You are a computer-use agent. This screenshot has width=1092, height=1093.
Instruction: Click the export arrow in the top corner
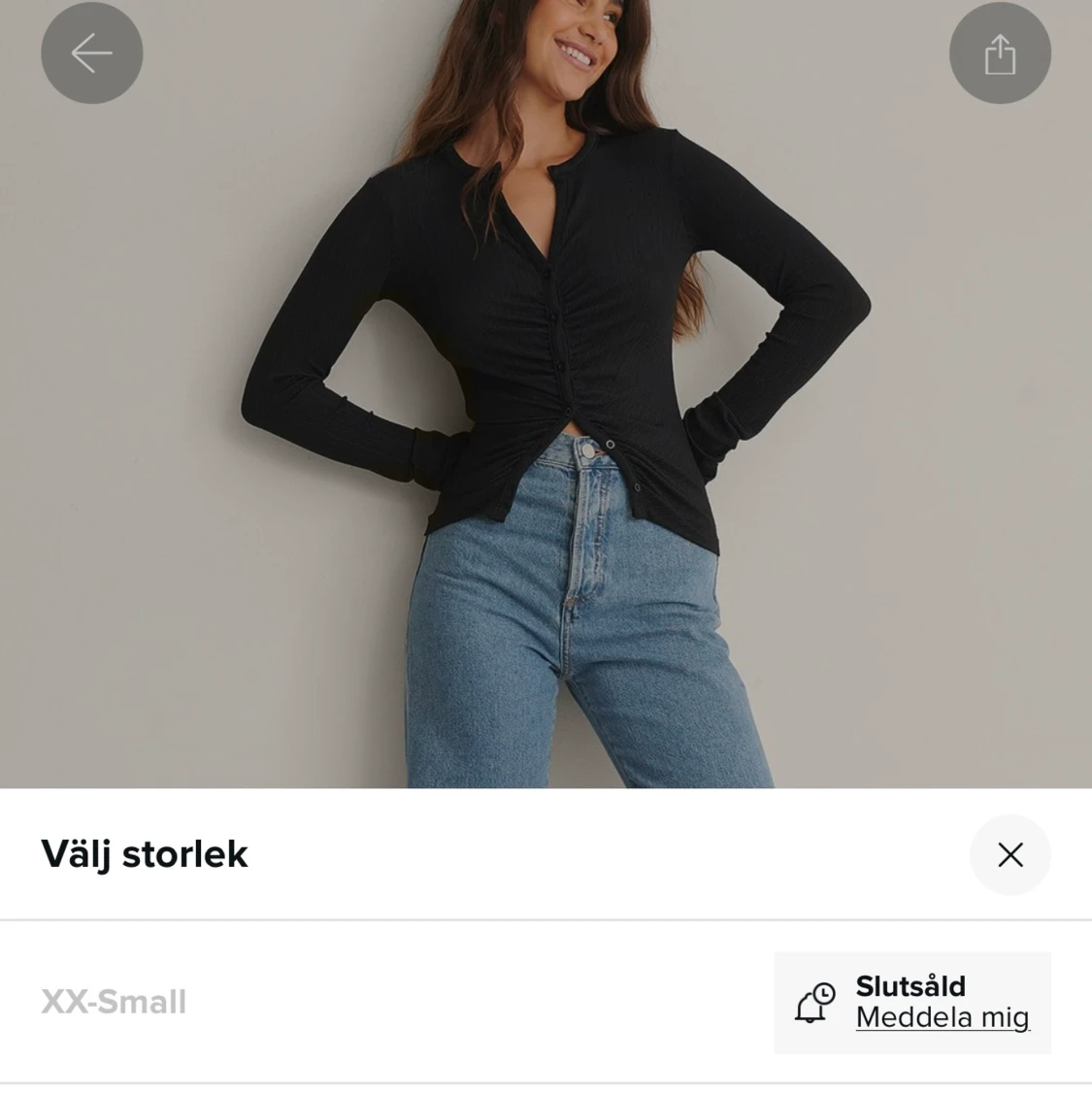(1000, 52)
